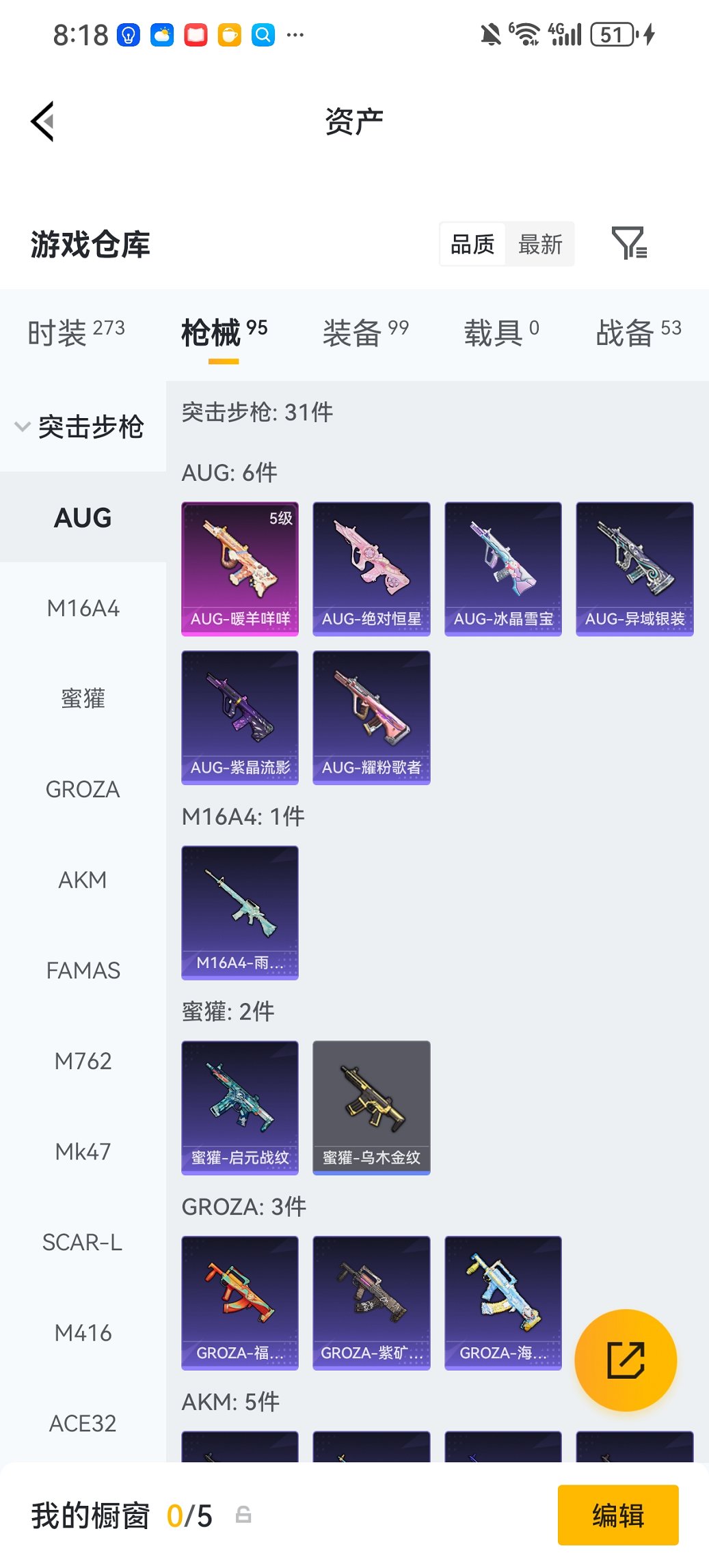This screenshot has width=709, height=1568.
Task: Switch sorting to 最新
Action: 541,244
